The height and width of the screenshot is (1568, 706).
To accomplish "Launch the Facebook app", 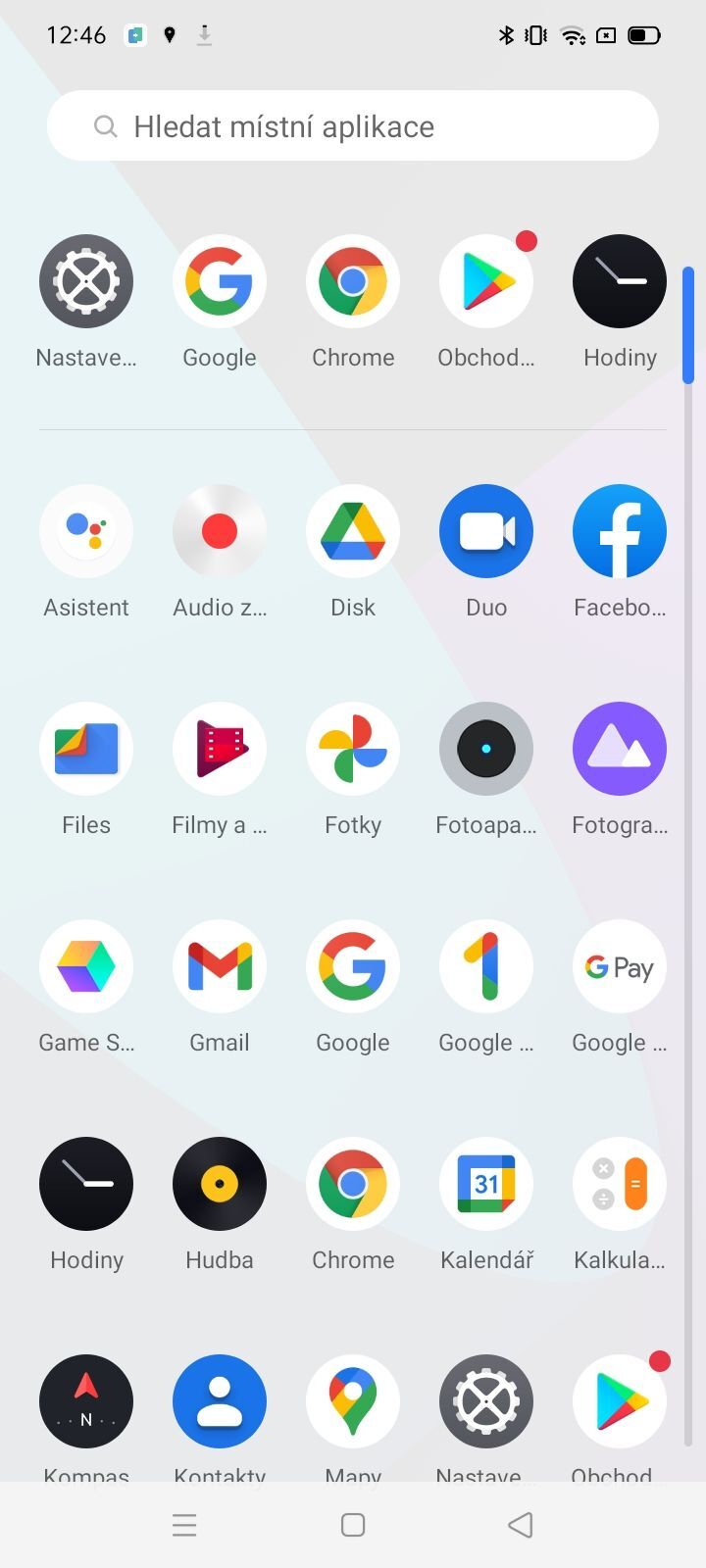I will (619, 531).
